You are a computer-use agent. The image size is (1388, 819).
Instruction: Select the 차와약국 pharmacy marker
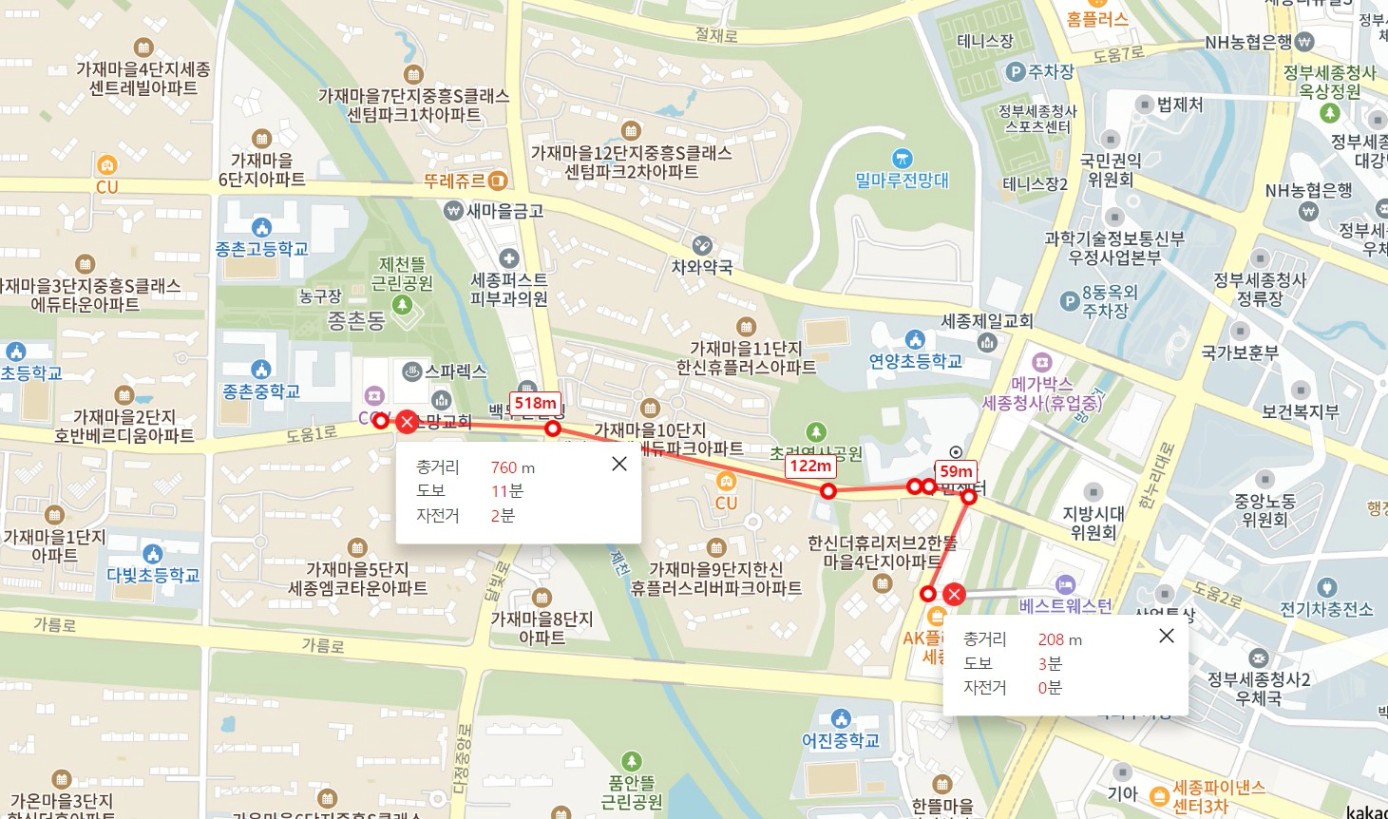(702, 245)
